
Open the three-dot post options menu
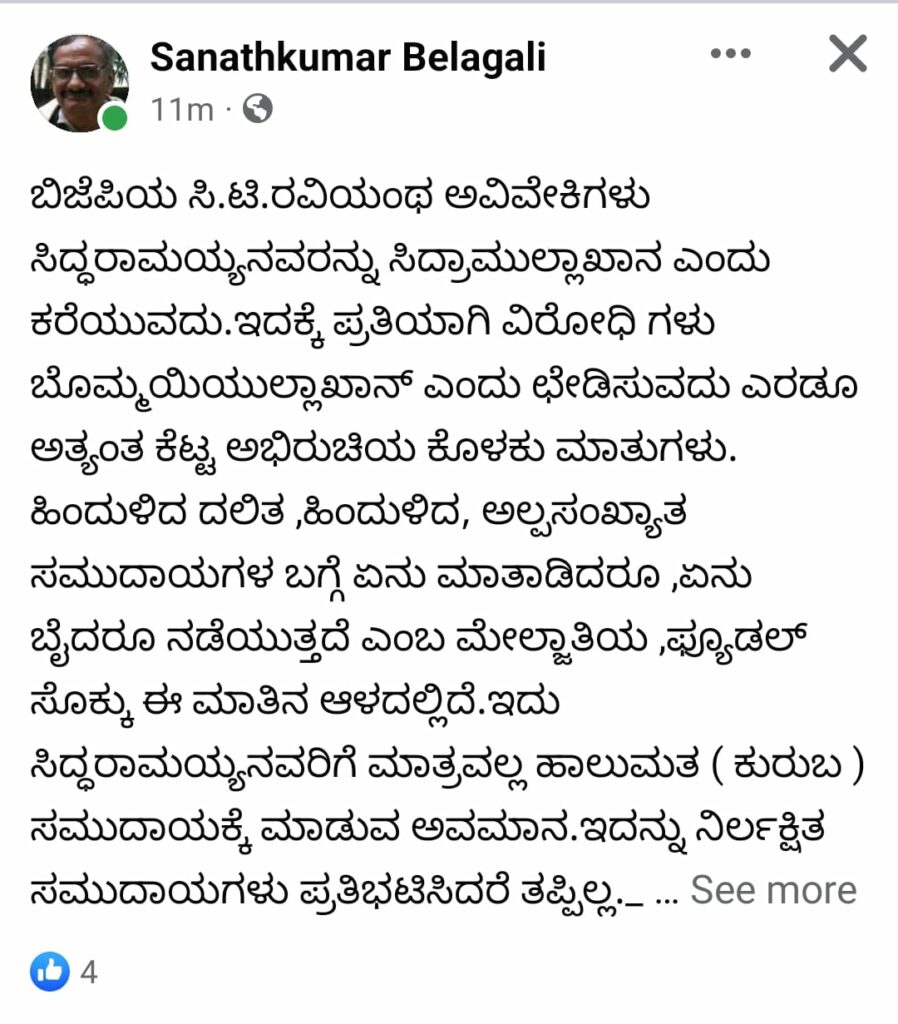point(730,54)
